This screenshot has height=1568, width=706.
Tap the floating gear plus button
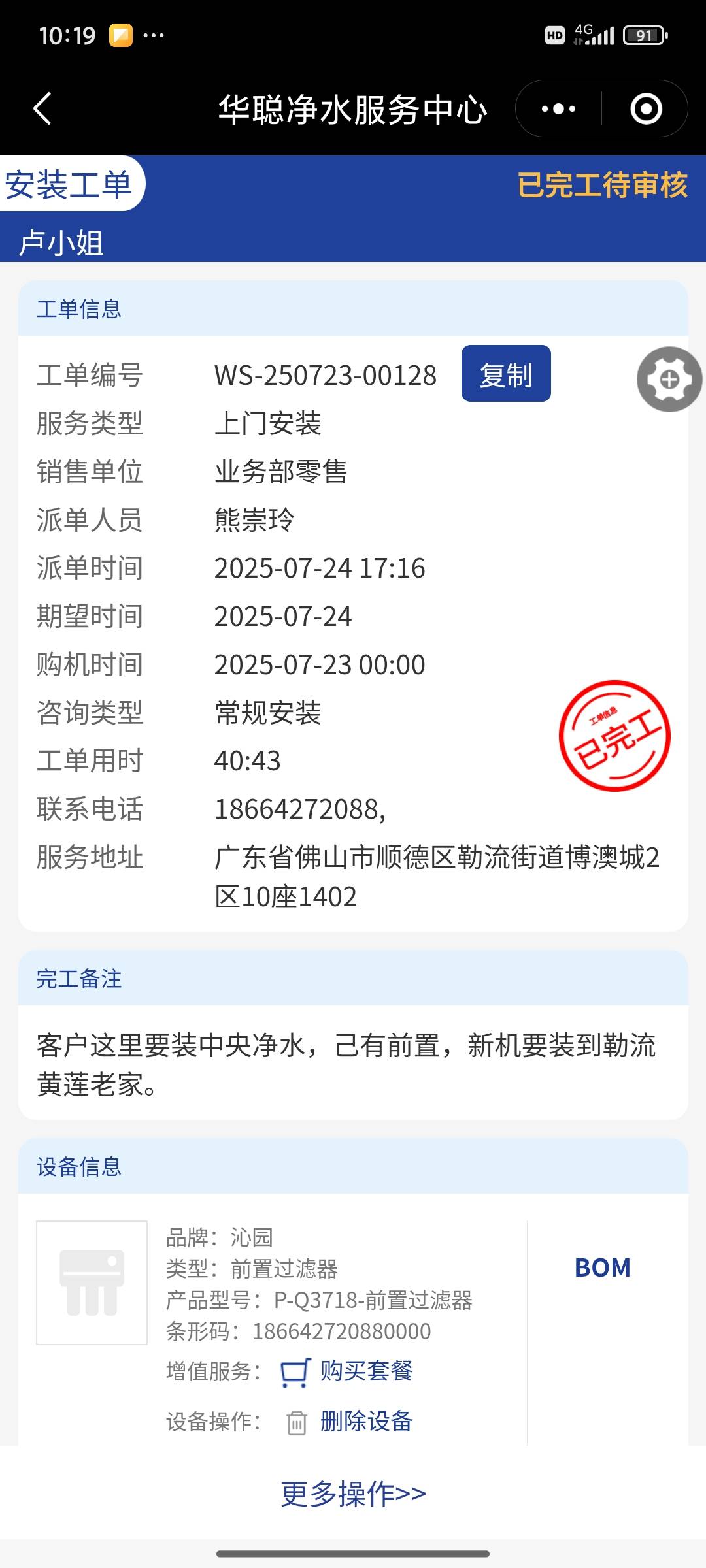coord(669,379)
